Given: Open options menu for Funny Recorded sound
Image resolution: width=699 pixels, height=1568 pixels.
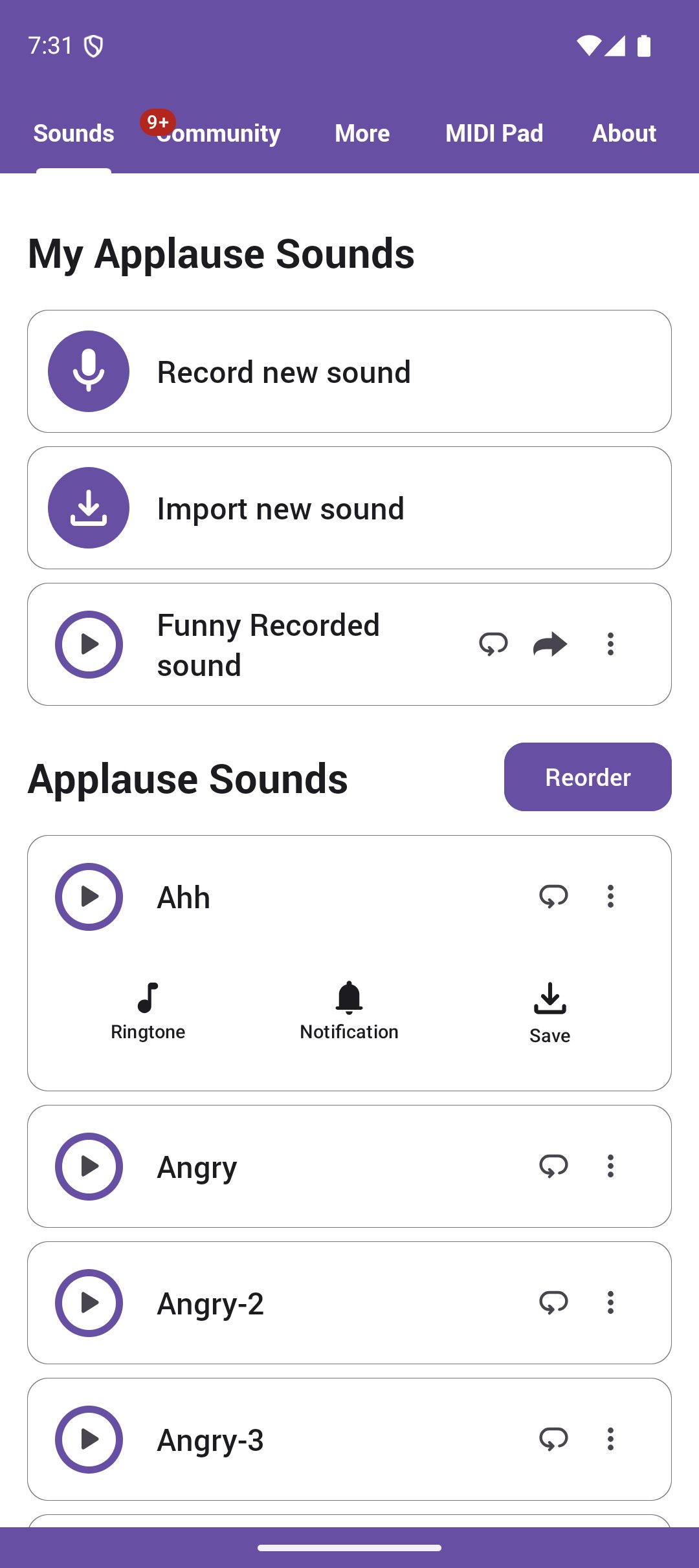Looking at the screenshot, I should click(610, 644).
